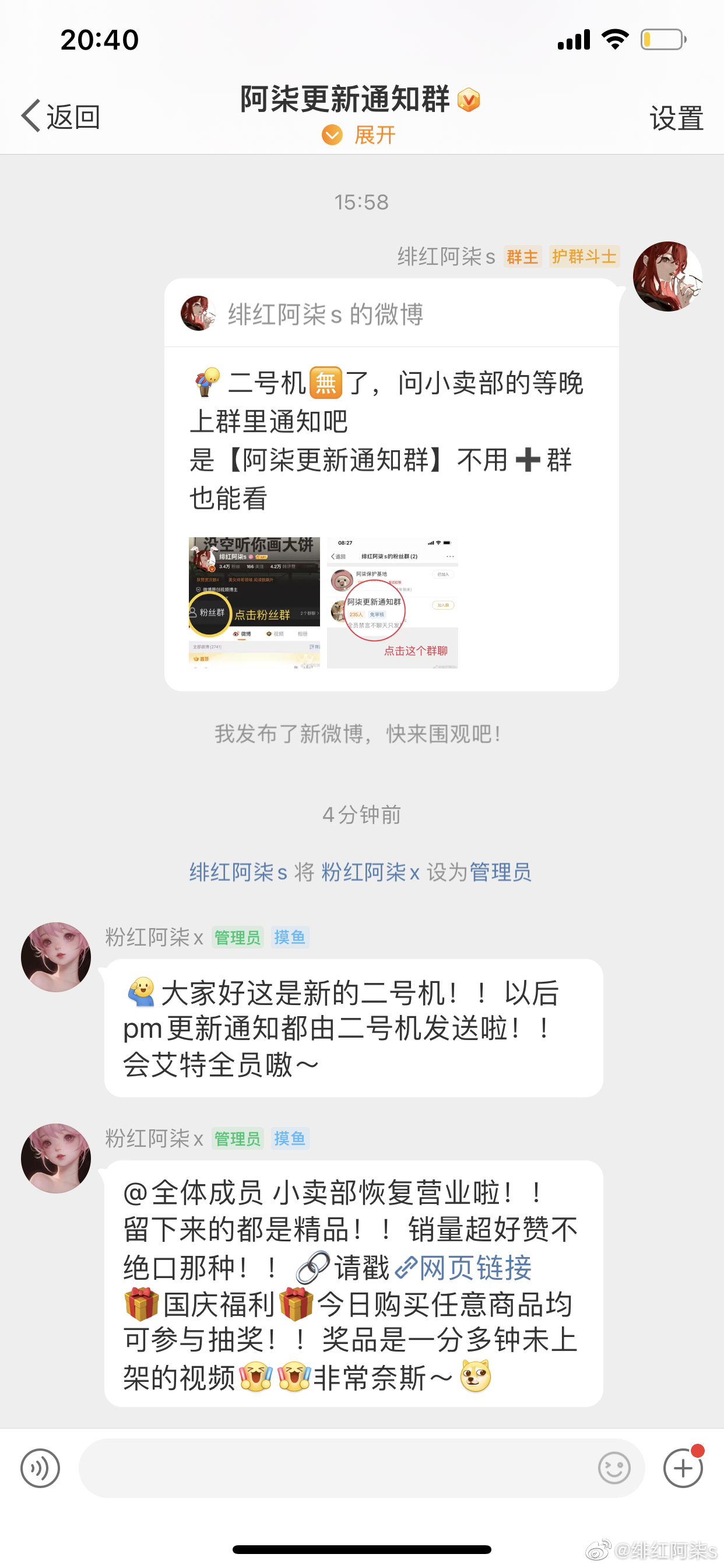This screenshot has width=724, height=1568.
Task: Open 绯红阿柒s name in the admin notice
Action: pyautogui.click(x=238, y=871)
